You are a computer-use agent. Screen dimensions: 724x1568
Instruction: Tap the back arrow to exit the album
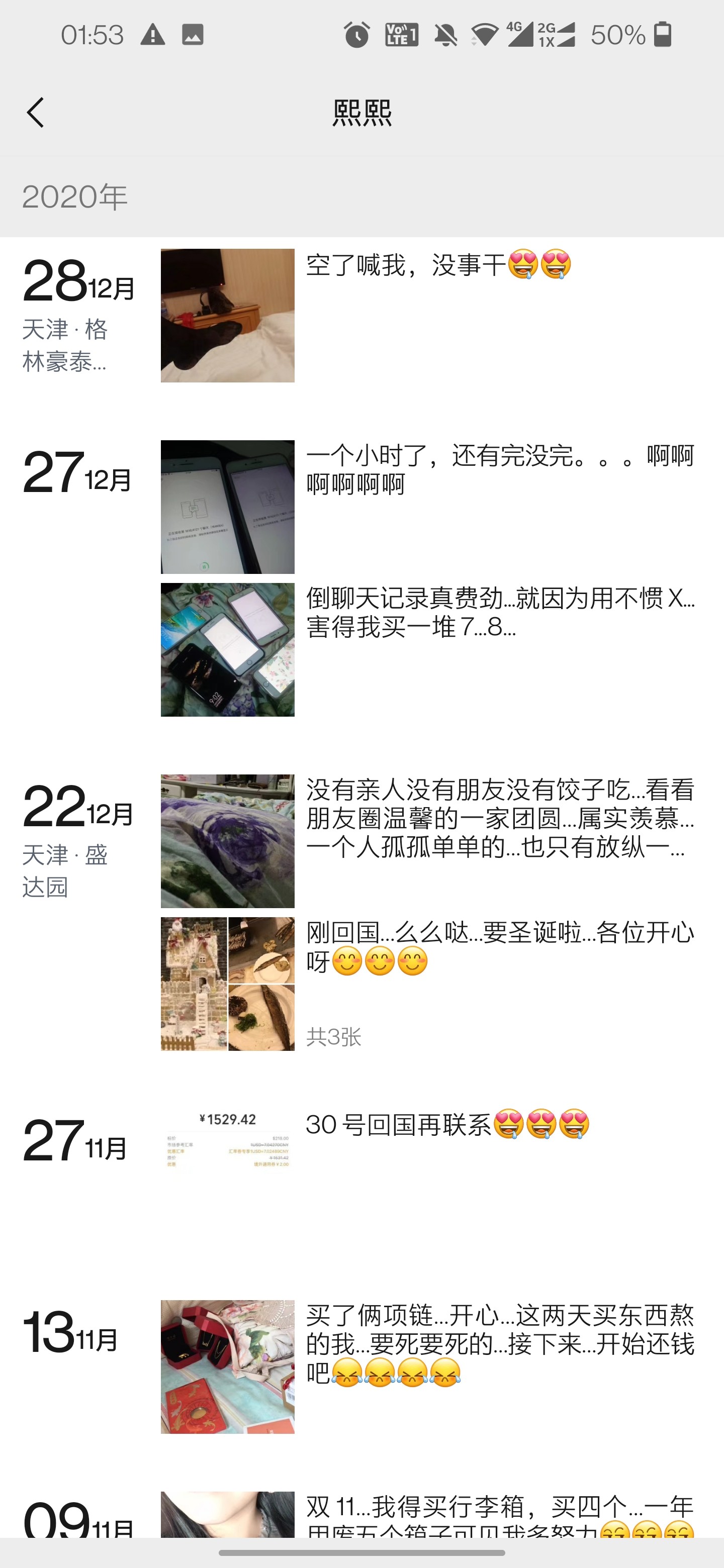click(x=36, y=113)
